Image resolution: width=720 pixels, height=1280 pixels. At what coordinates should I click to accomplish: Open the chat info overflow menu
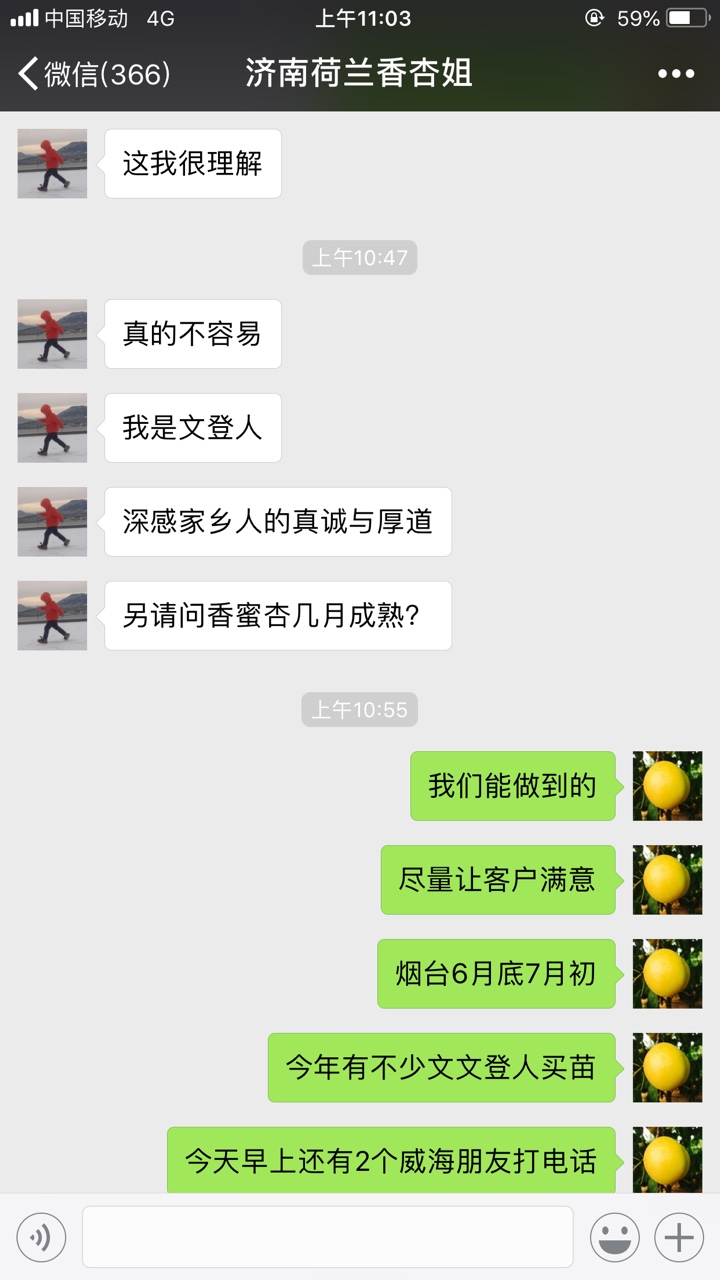pyautogui.click(x=675, y=74)
